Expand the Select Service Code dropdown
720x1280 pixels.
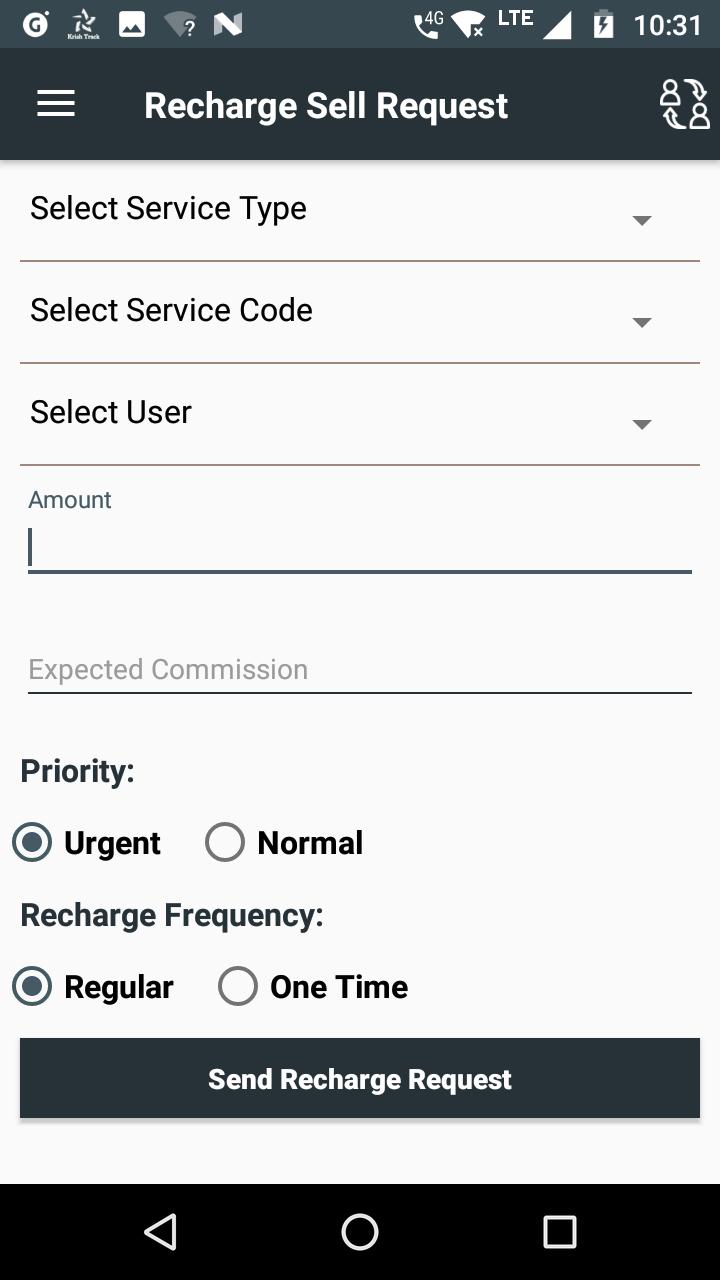[360, 312]
